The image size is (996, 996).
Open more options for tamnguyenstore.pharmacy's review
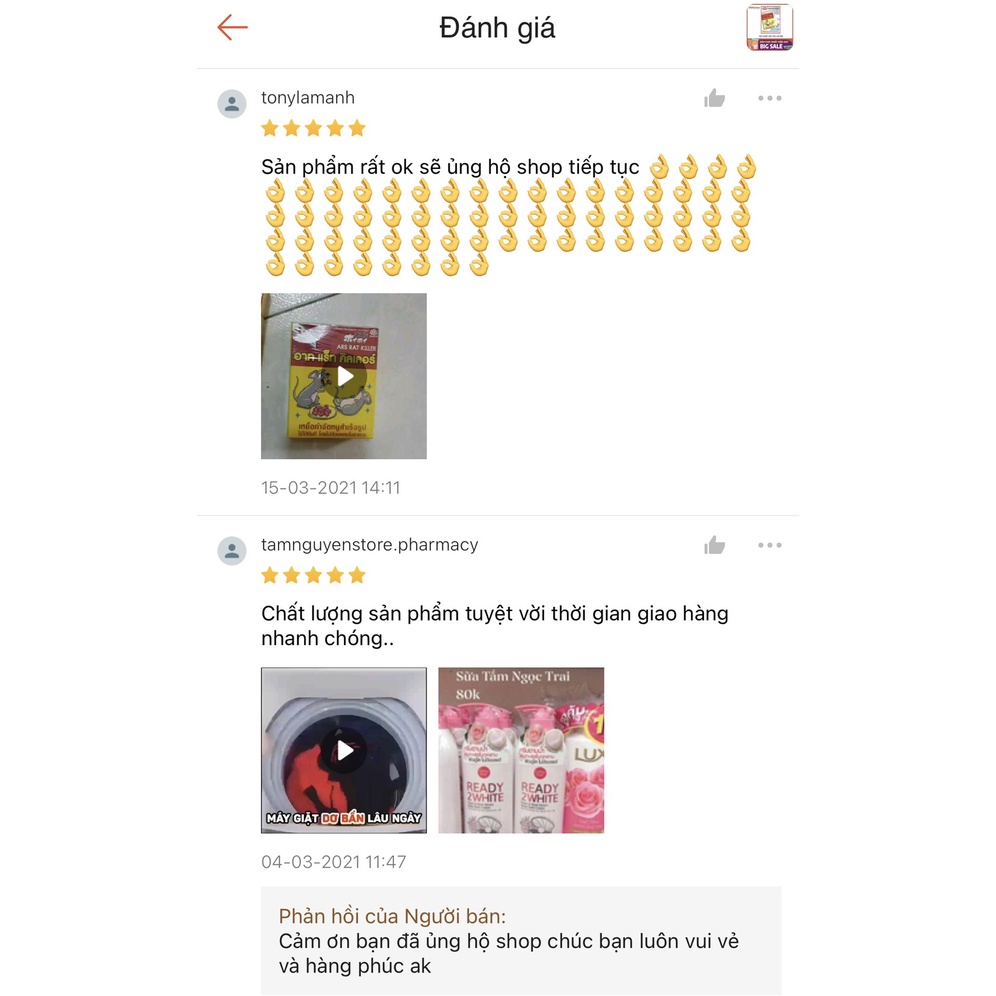click(769, 545)
